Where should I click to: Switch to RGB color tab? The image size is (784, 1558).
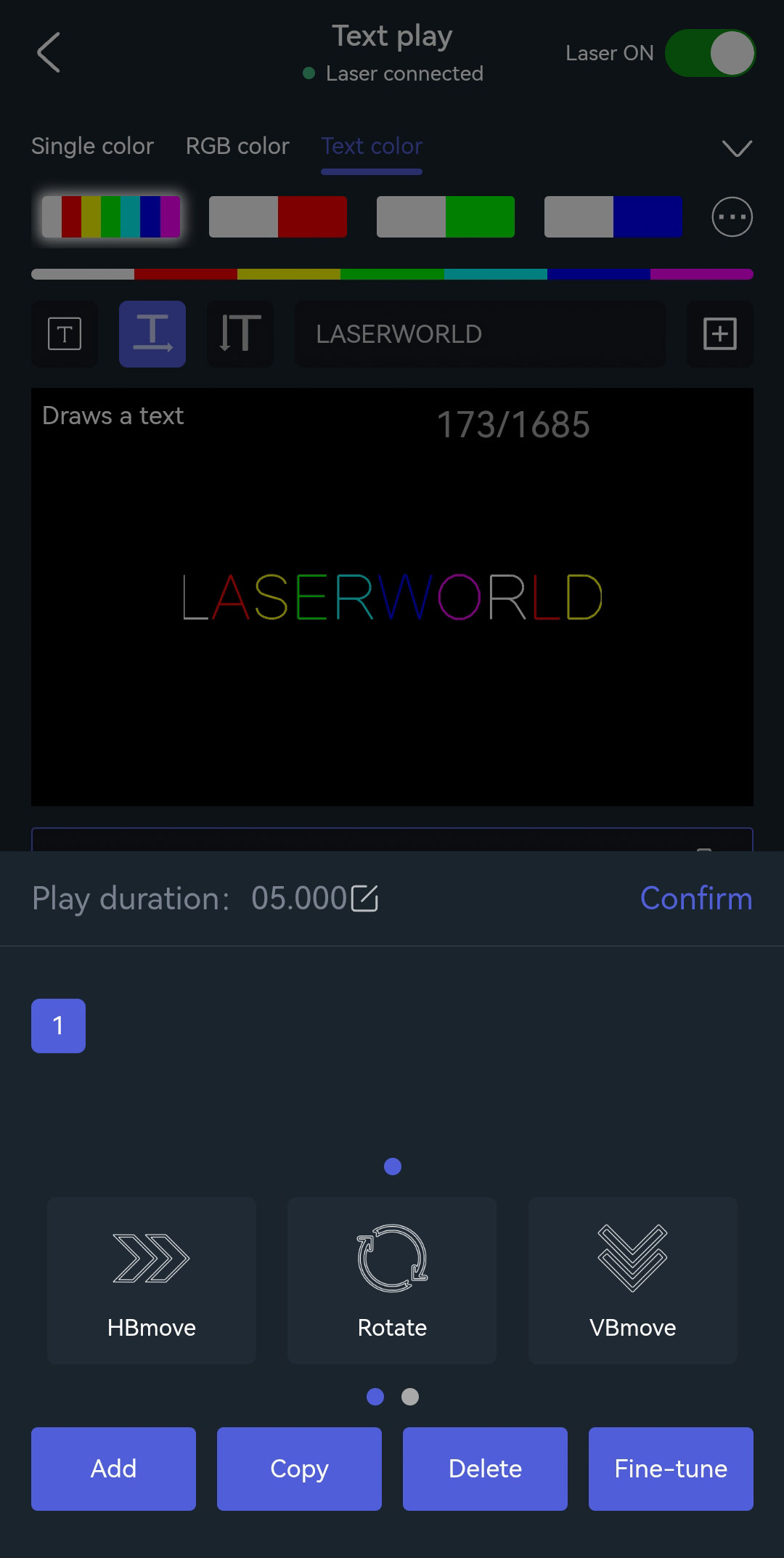point(237,146)
